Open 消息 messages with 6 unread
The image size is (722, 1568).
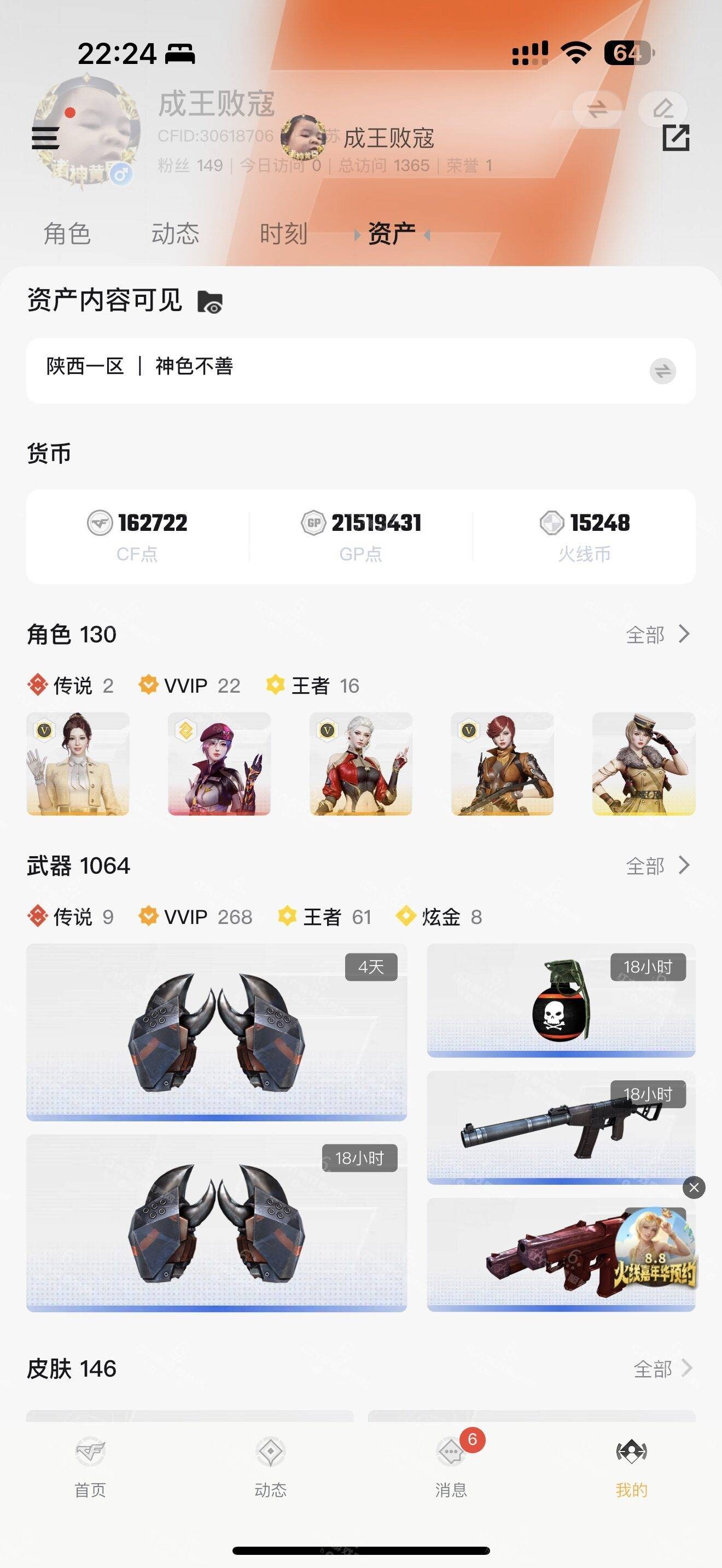(x=451, y=1467)
